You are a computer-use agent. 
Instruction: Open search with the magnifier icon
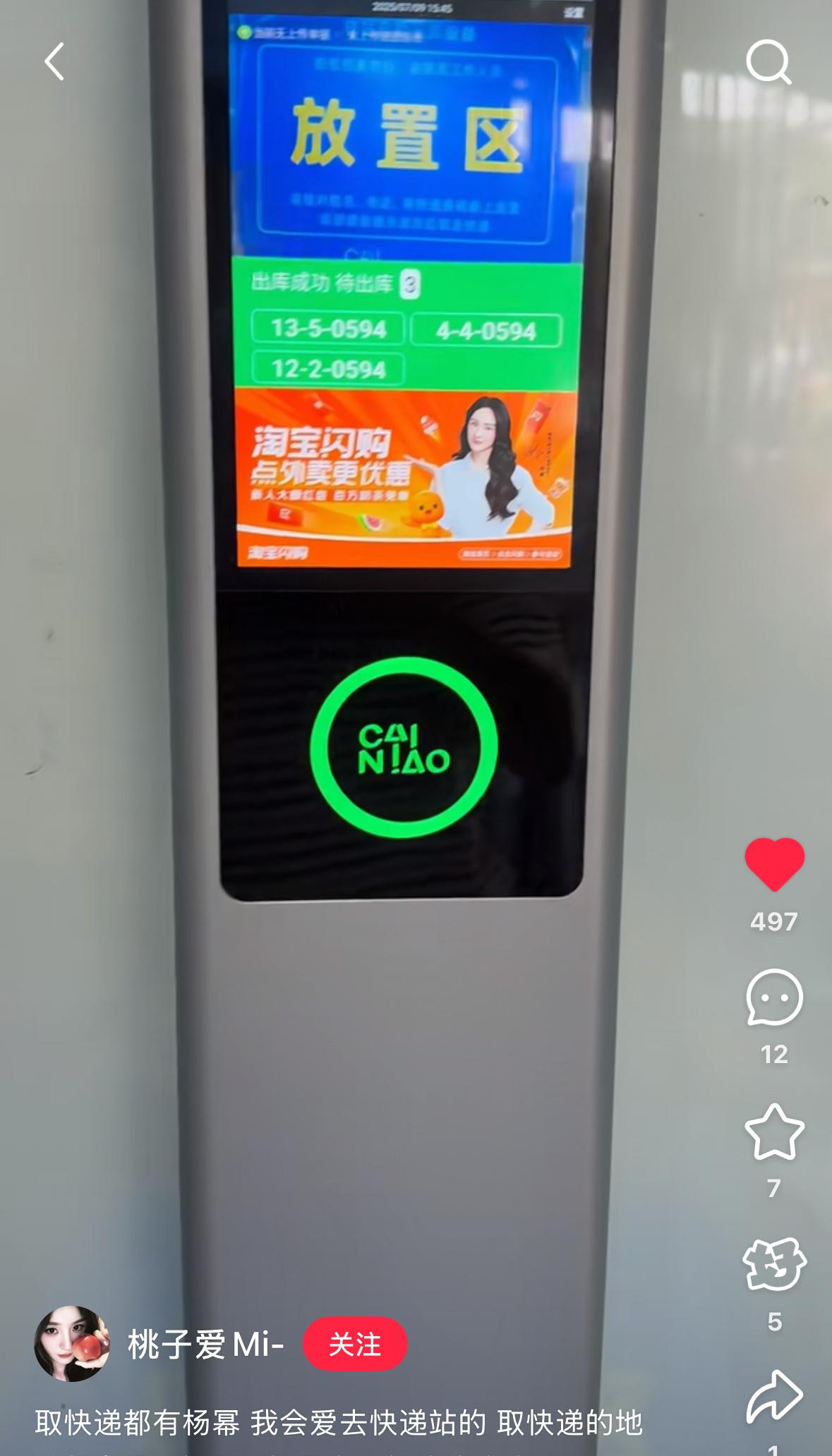click(x=768, y=62)
